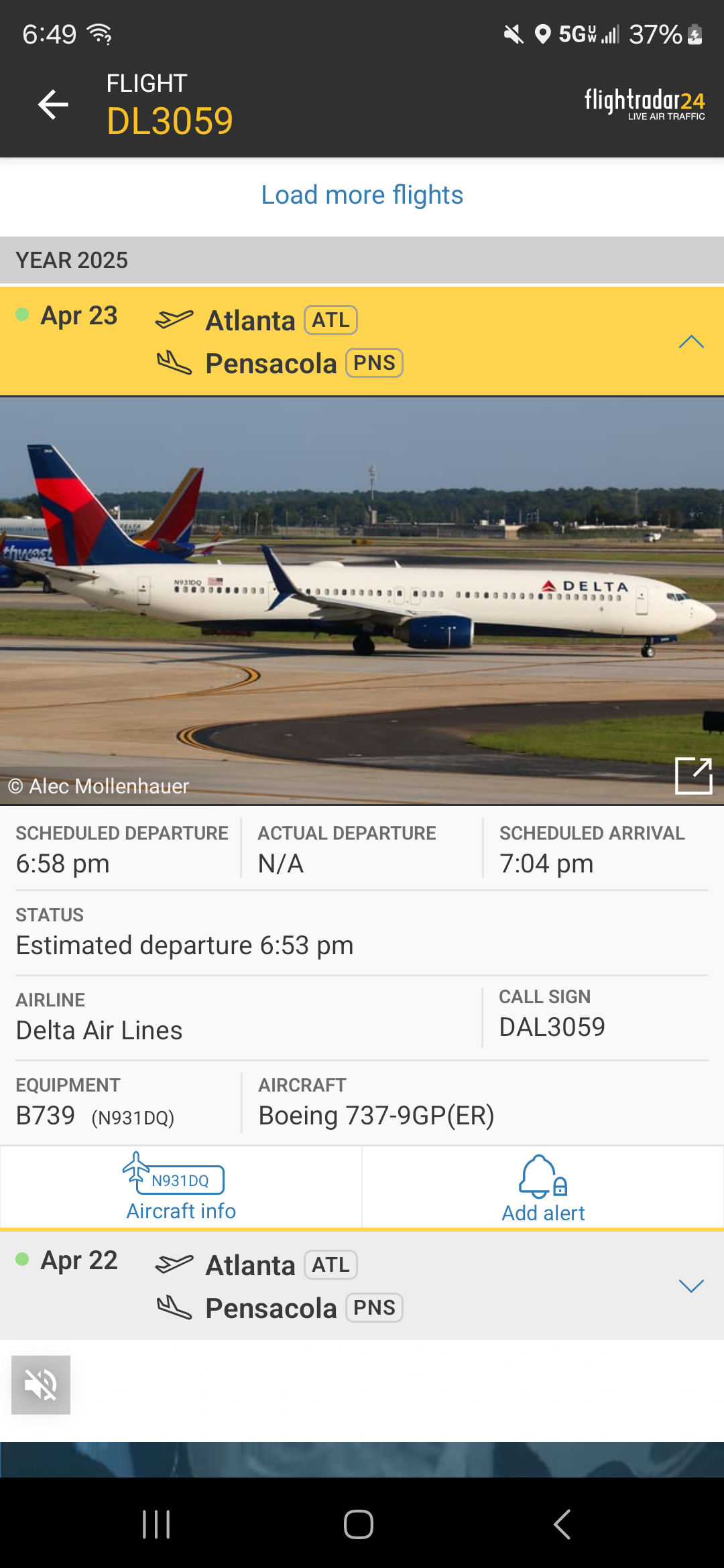Tap the system home button
The width and height of the screenshot is (724, 1568).
pos(359,1524)
